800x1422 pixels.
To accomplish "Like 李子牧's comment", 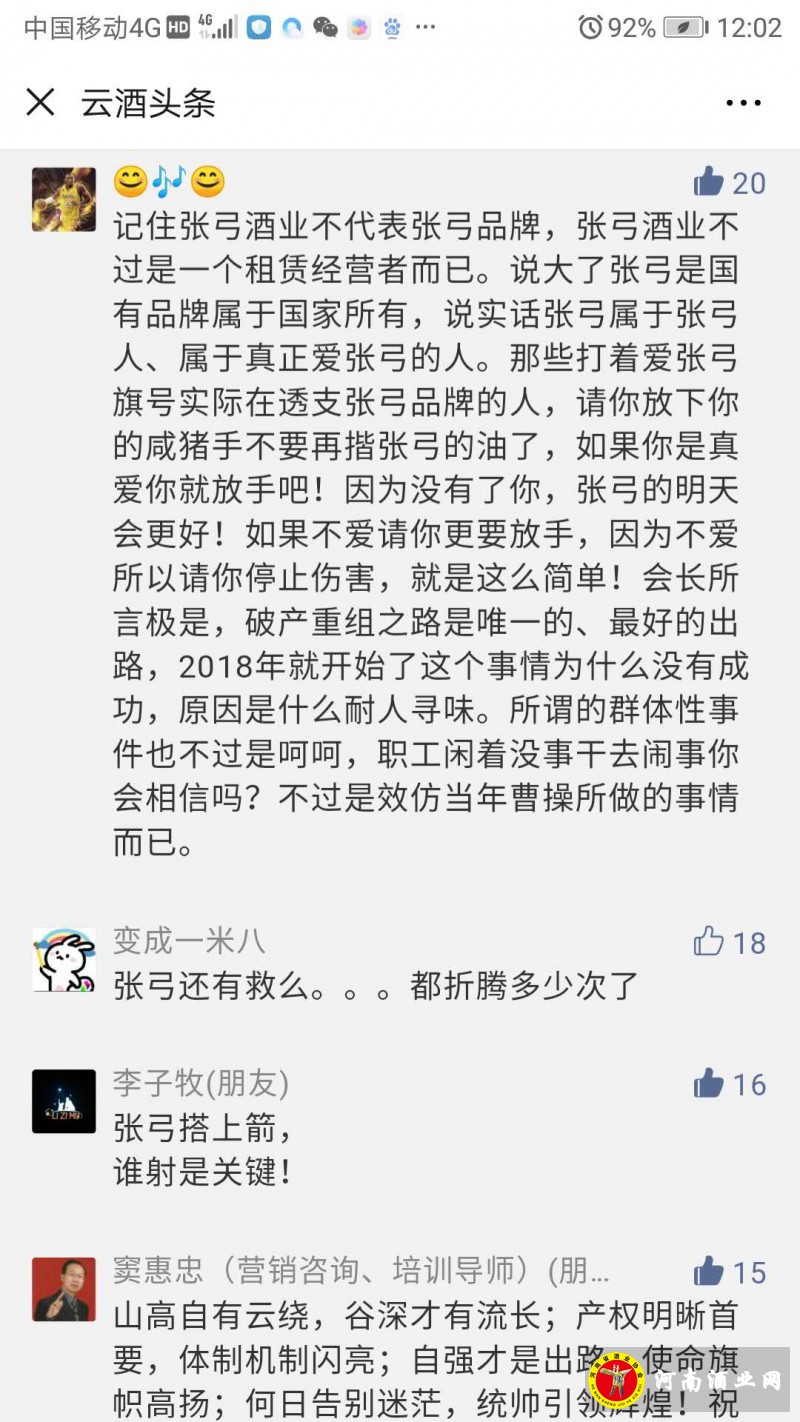I will click(709, 1083).
